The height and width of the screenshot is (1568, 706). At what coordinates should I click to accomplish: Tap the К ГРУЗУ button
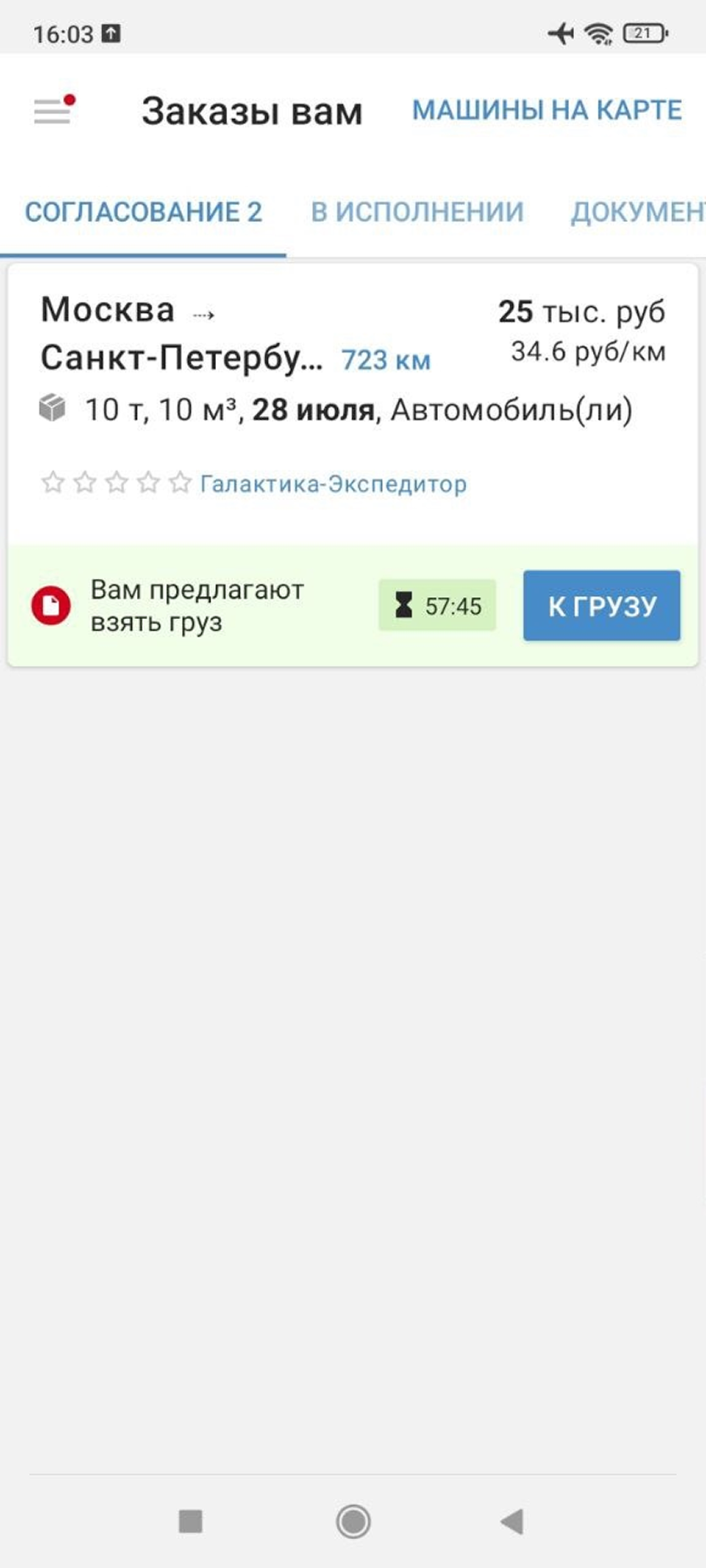coord(601,605)
